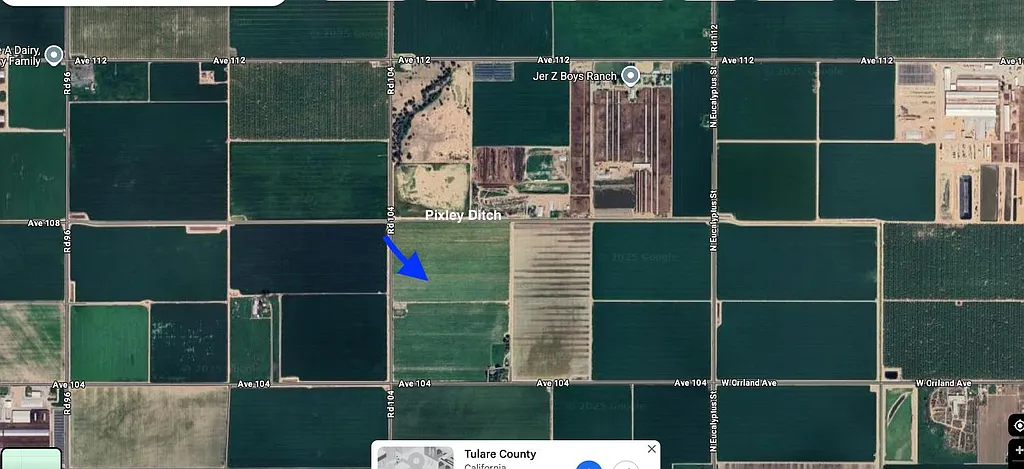The height and width of the screenshot is (469, 1024).
Task: Center map on my location
Action: (1018, 425)
